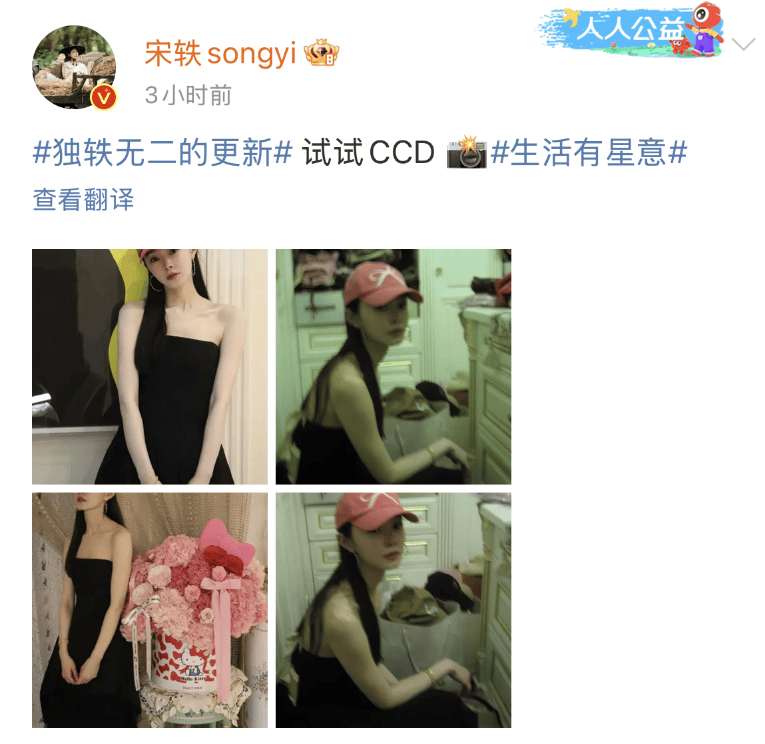Image resolution: width=765 pixels, height=744 pixels.
Task: View the photo of woman standing by curtain
Action: (x=150, y=367)
